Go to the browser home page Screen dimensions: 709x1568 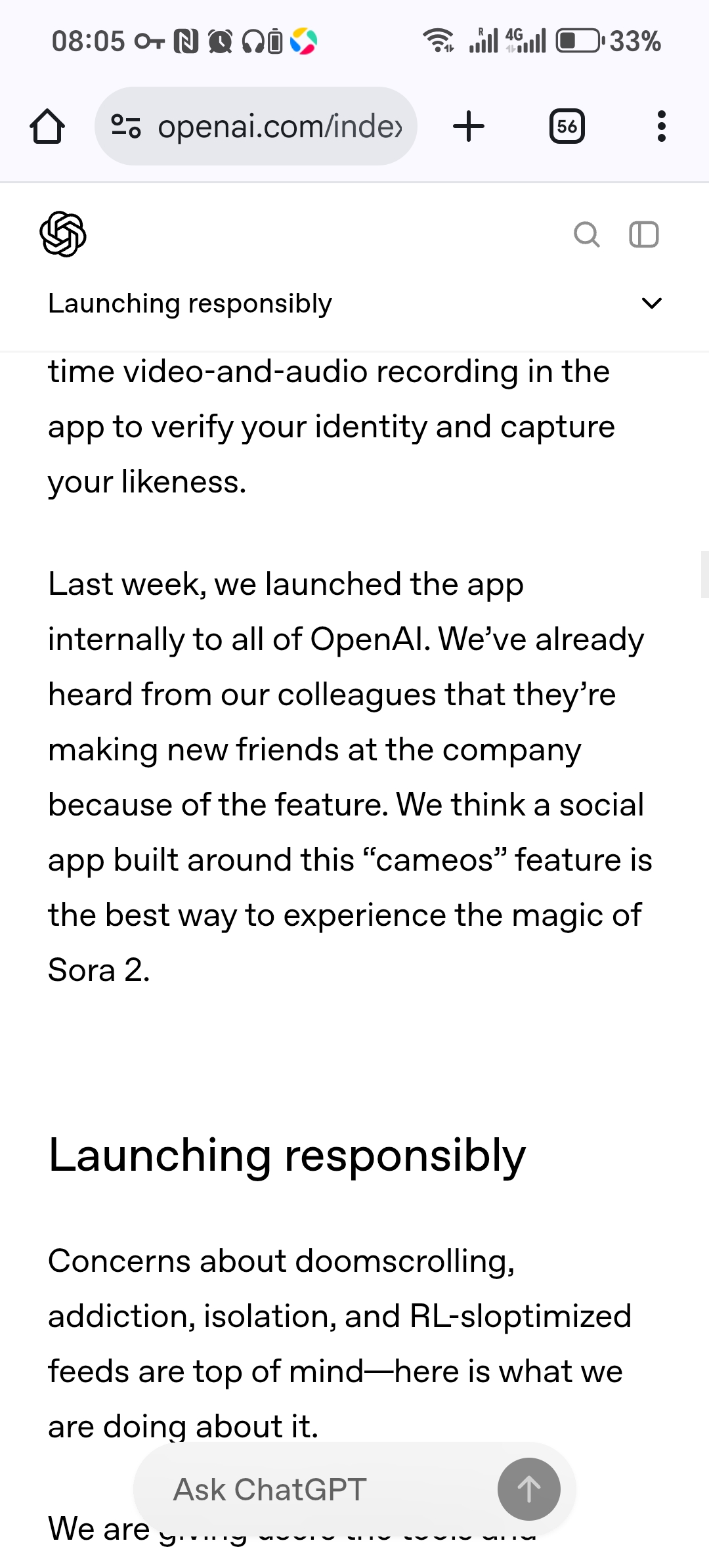[x=47, y=126]
